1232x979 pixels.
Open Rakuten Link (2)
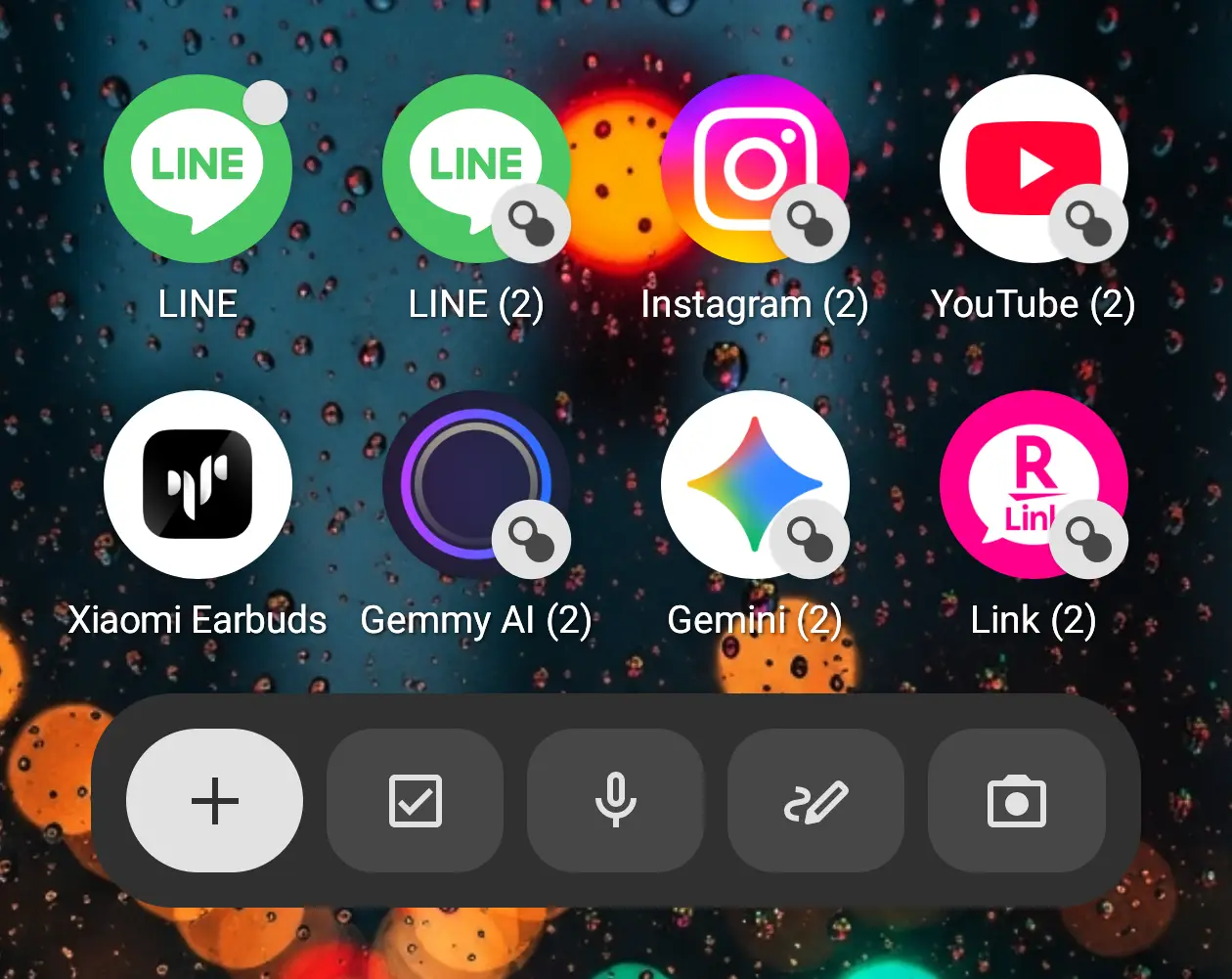pos(1034,485)
